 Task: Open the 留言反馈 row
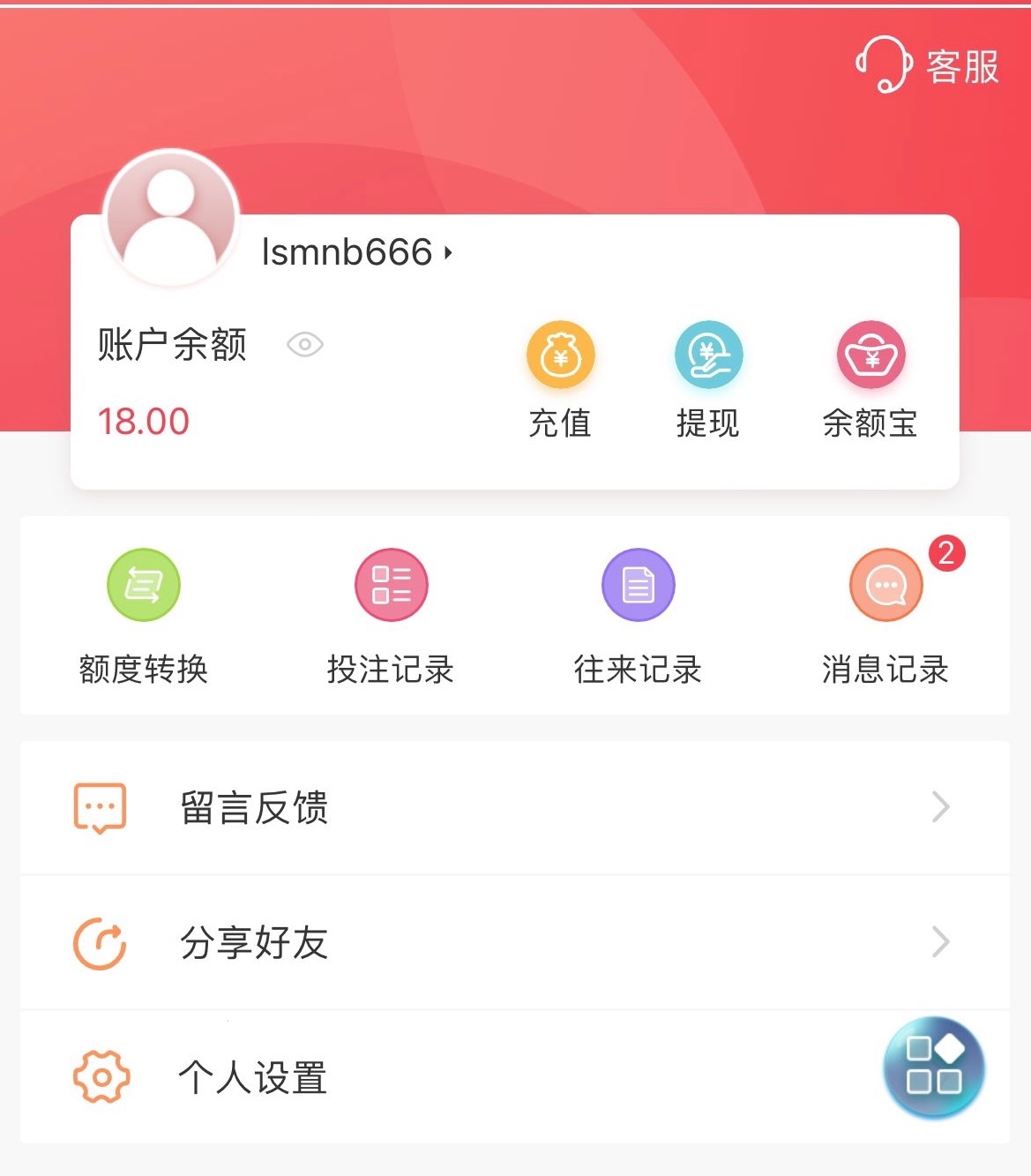pos(514,807)
